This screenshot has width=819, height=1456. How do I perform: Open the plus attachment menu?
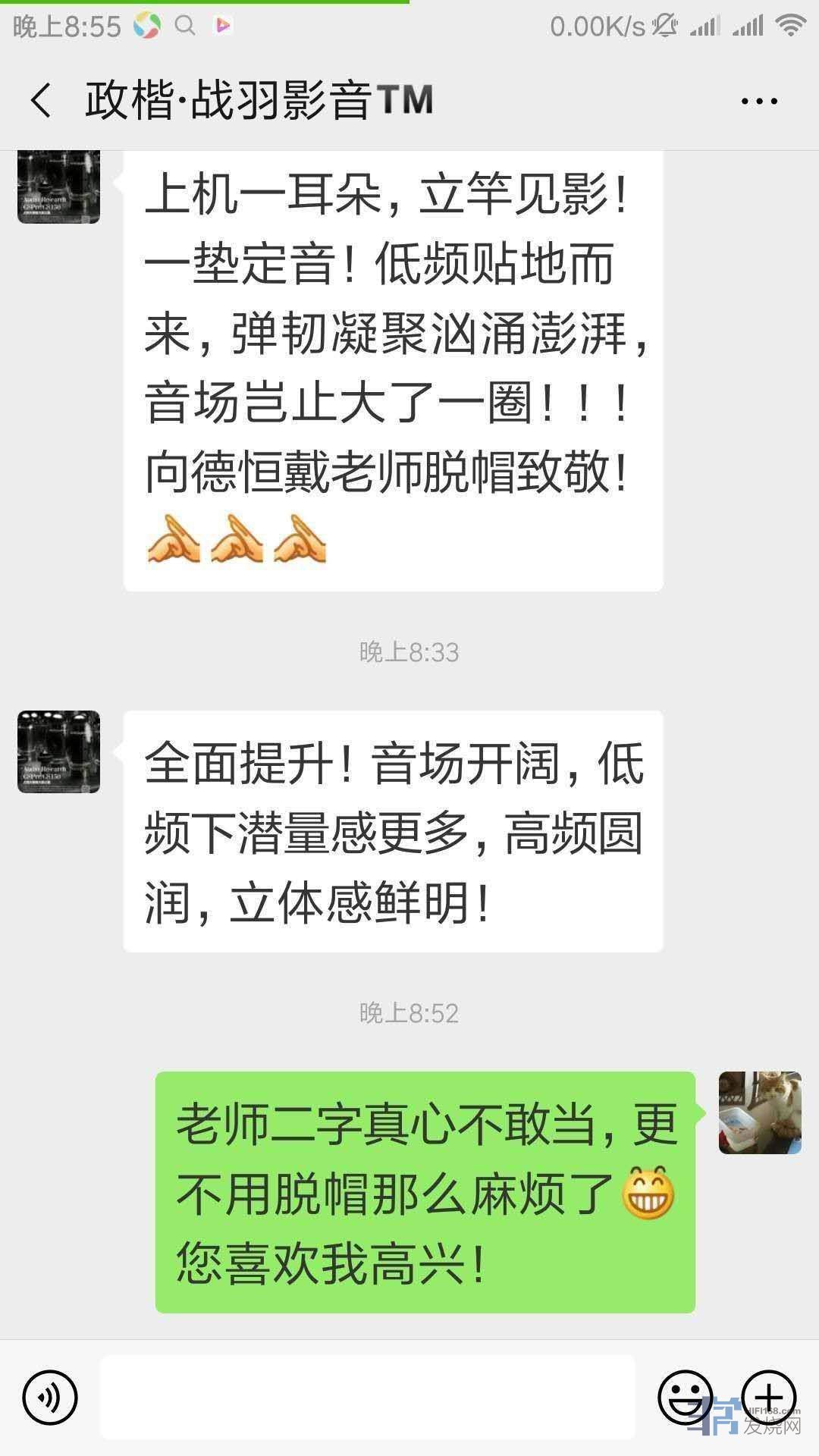(768, 1397)
